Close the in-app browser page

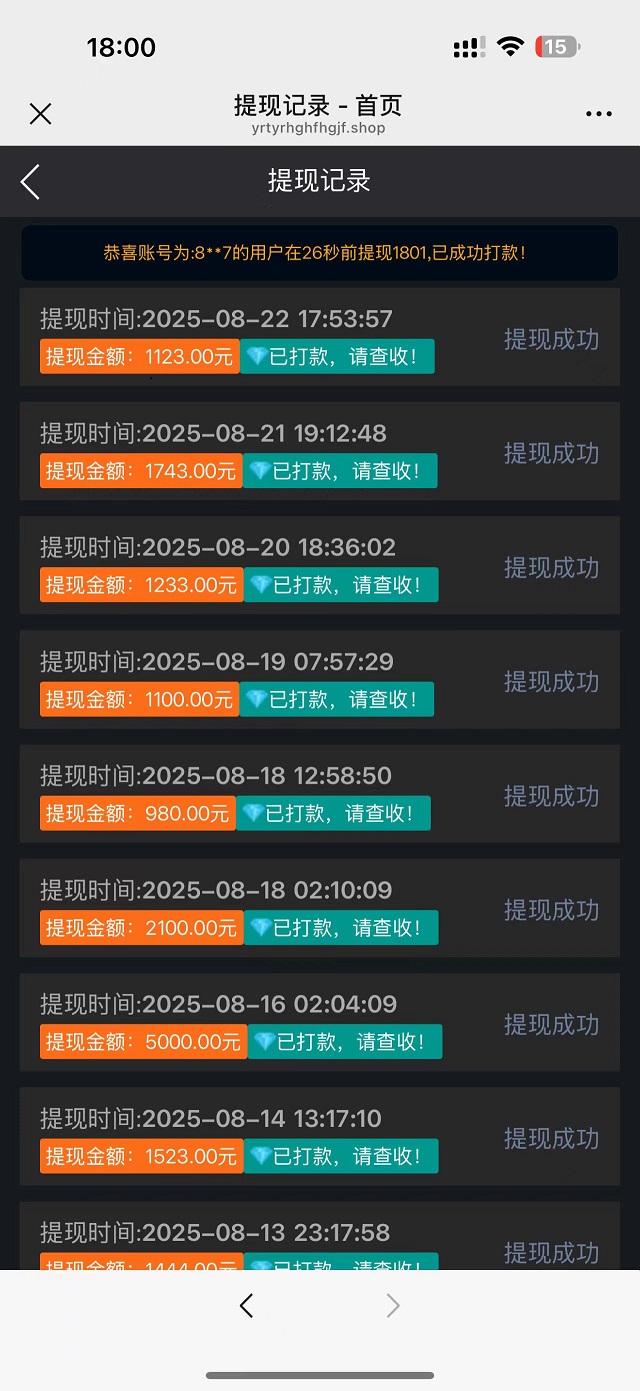pyautogui.click(x=40, y=114)
